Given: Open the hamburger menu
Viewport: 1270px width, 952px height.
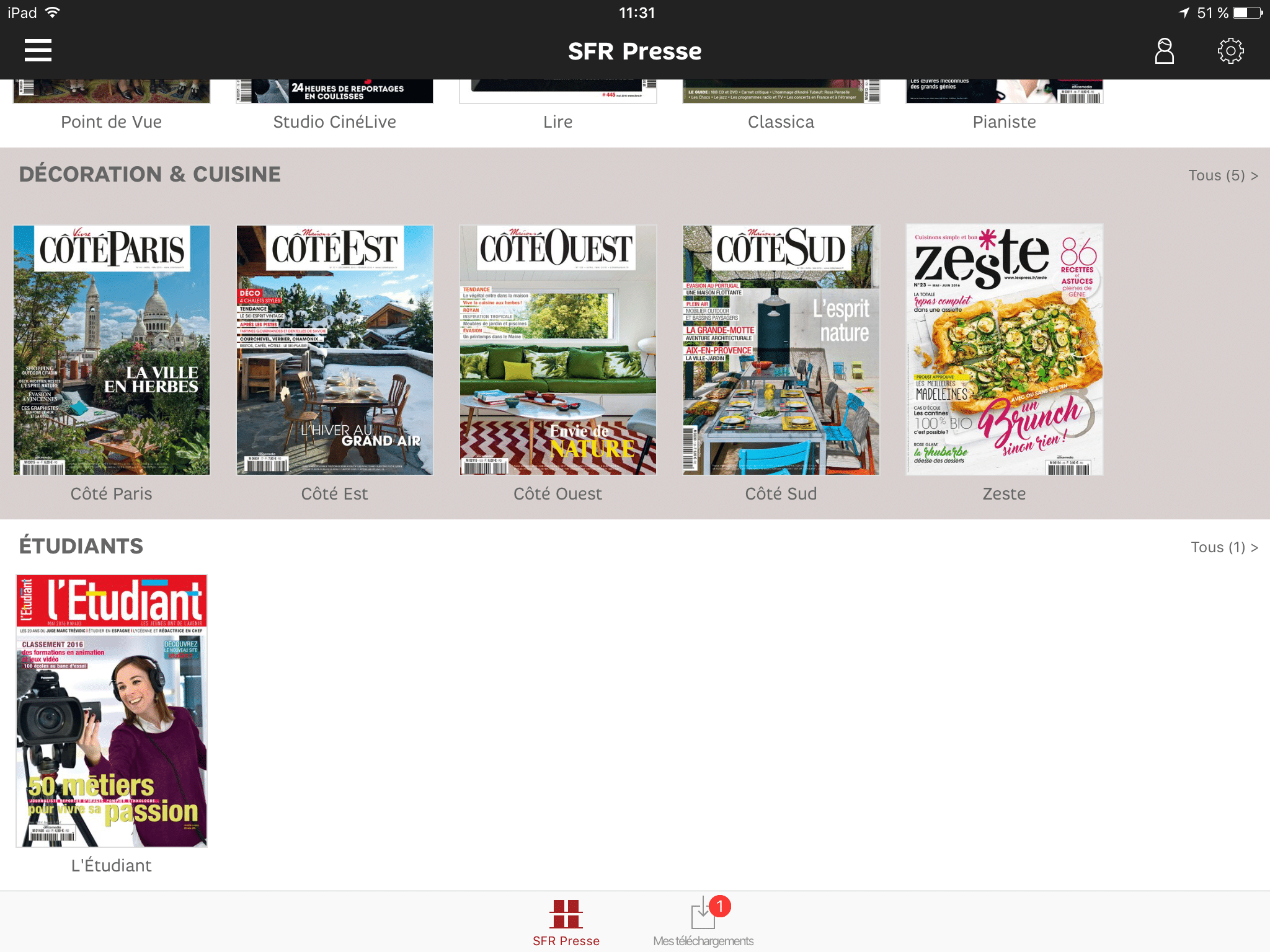Looking at the screenshot, I should point(38,51).
